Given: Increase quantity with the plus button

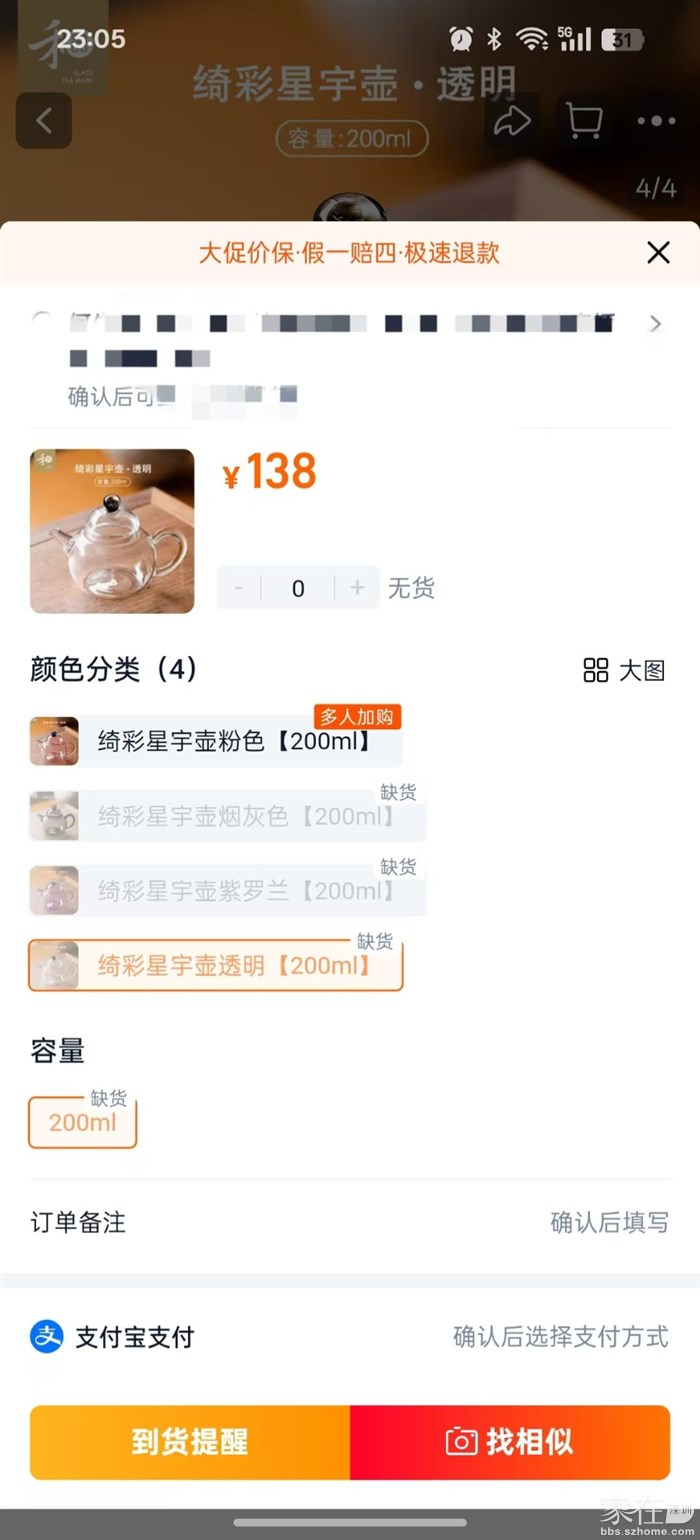Looking at the screenshot, I should tap(357, 588).
